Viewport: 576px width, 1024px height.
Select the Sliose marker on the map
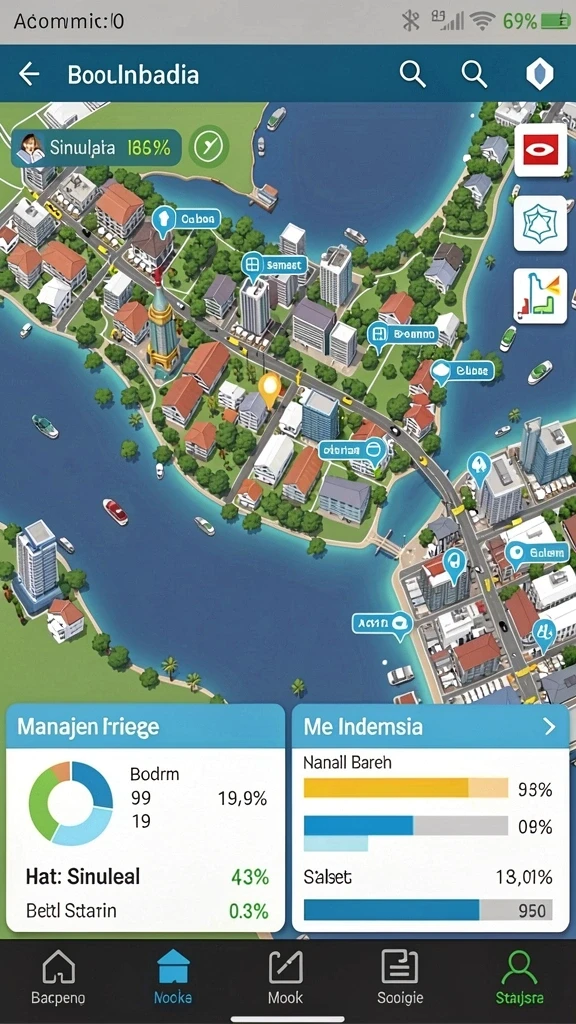point(462,372)
